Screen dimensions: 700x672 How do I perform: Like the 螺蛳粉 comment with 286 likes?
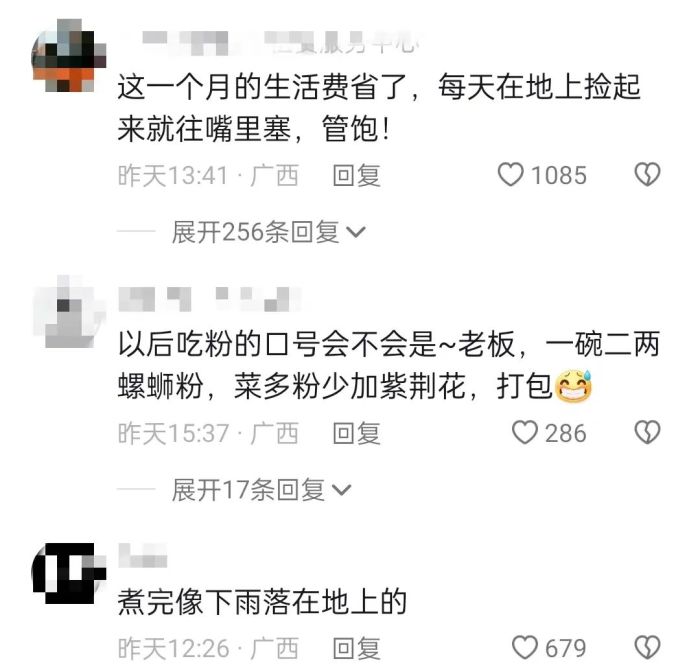525,432
